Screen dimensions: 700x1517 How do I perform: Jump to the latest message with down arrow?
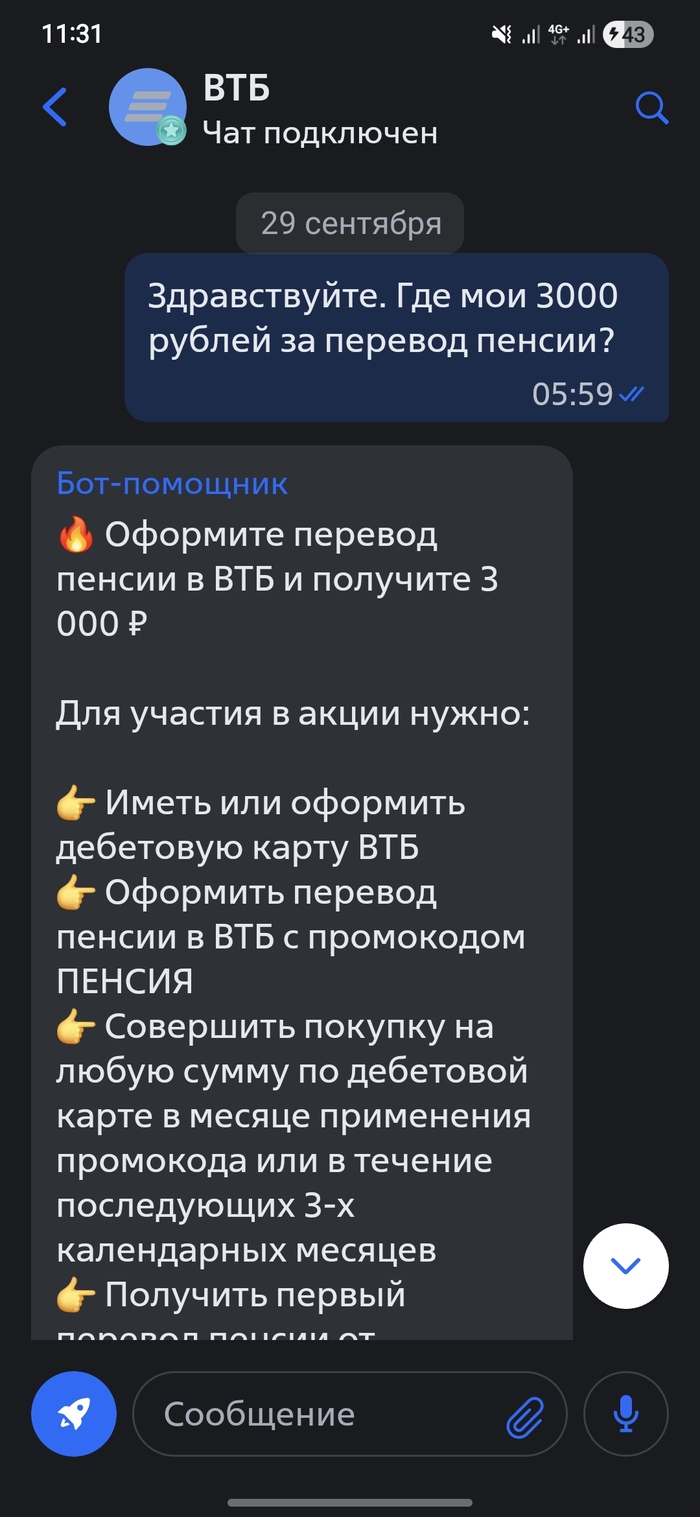pyautogui.click(x=625, y=1266)
